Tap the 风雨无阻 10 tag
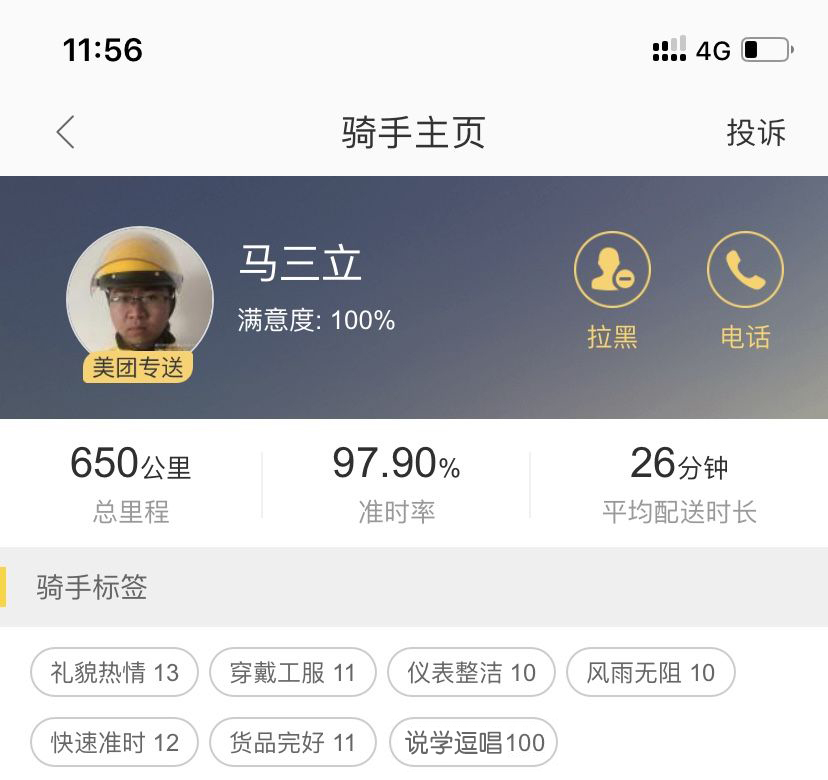The height and width of the screenshot is (780, 828). click(x=651, y=673)
